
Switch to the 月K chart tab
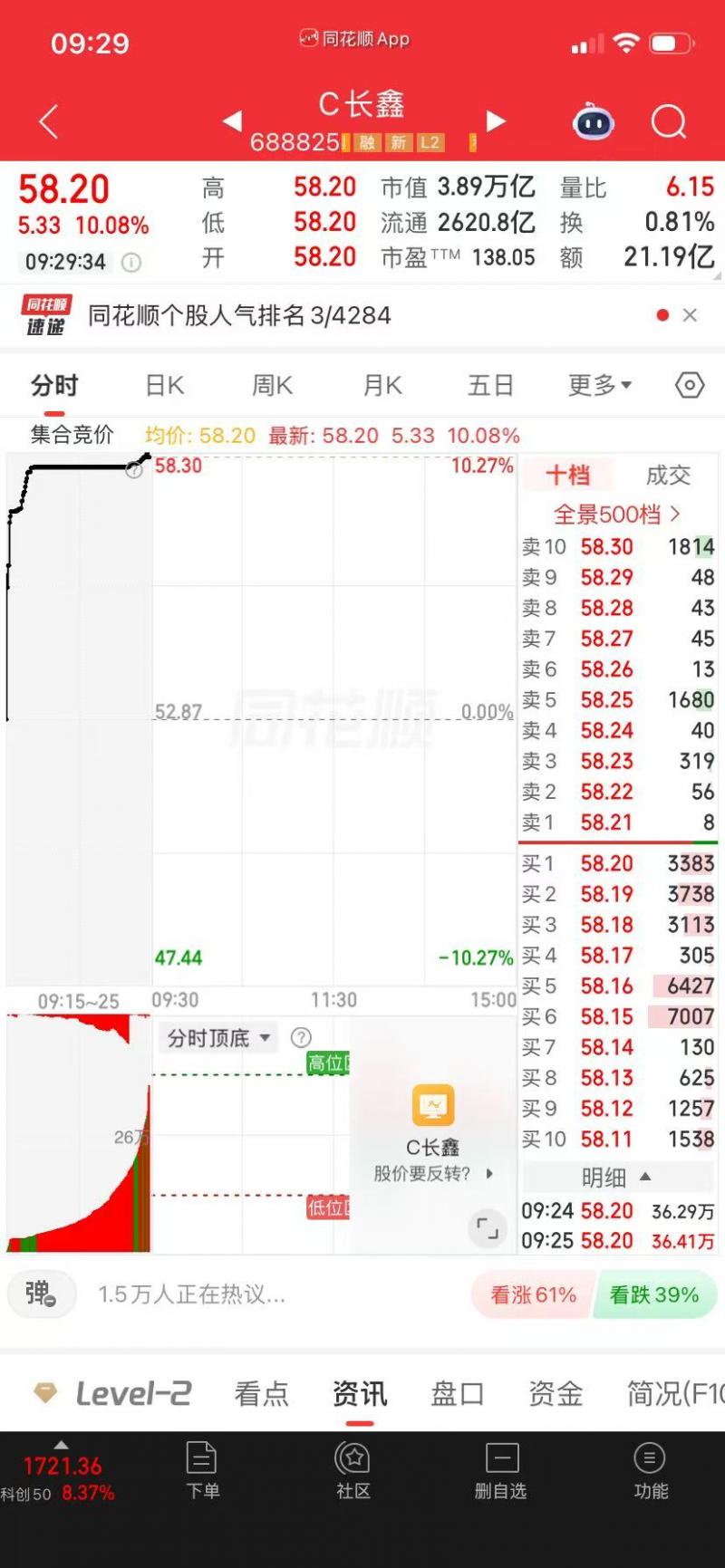click(x=382, y=386)
